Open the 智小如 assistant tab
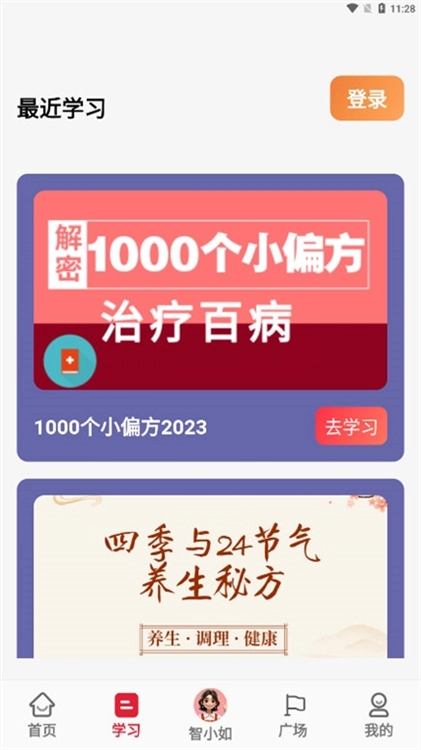The image size is (421, 750). (x=210, y=715)
